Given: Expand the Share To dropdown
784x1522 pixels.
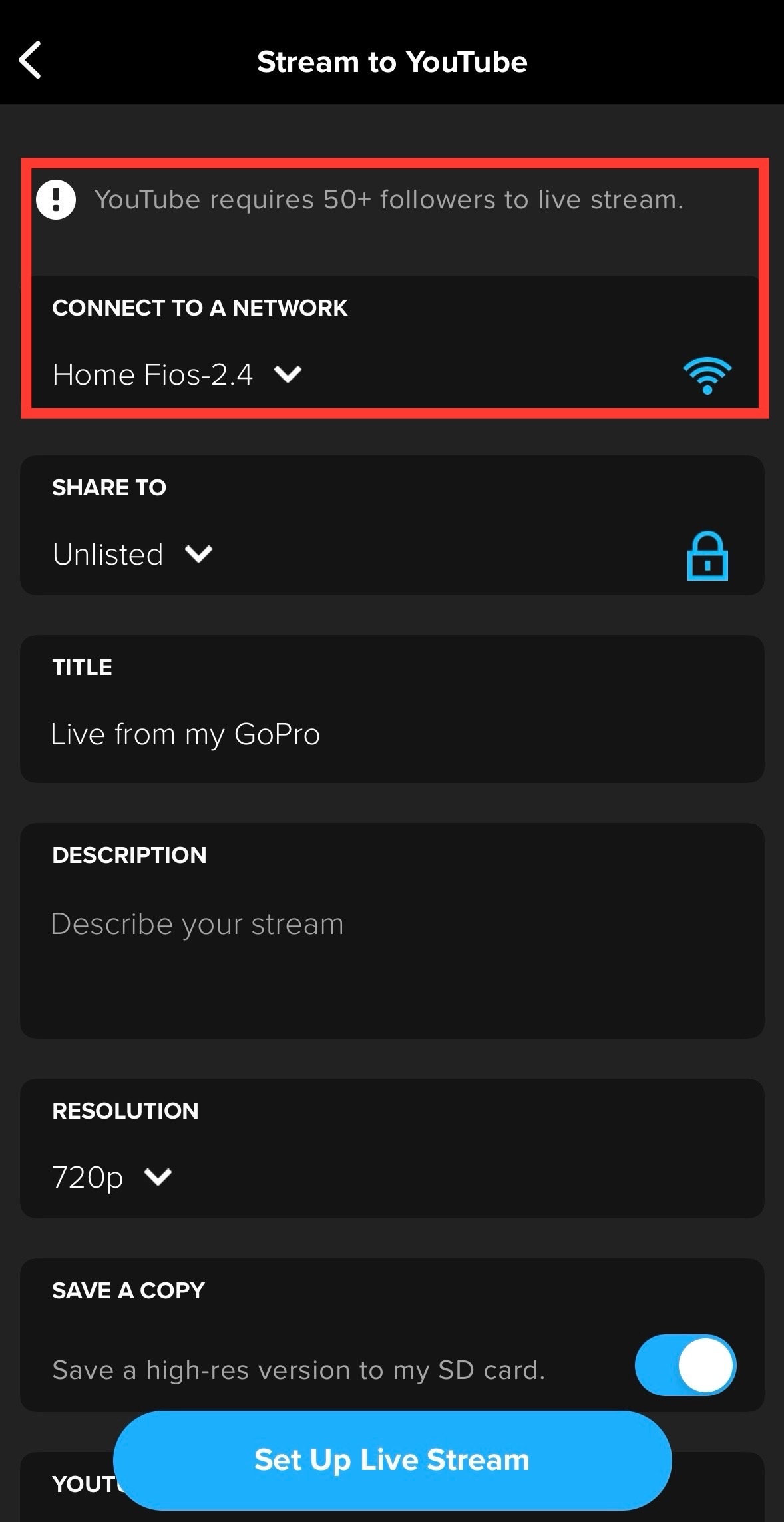Looking at the screenshot, I should pyautogui.click(x=199, y=555).
